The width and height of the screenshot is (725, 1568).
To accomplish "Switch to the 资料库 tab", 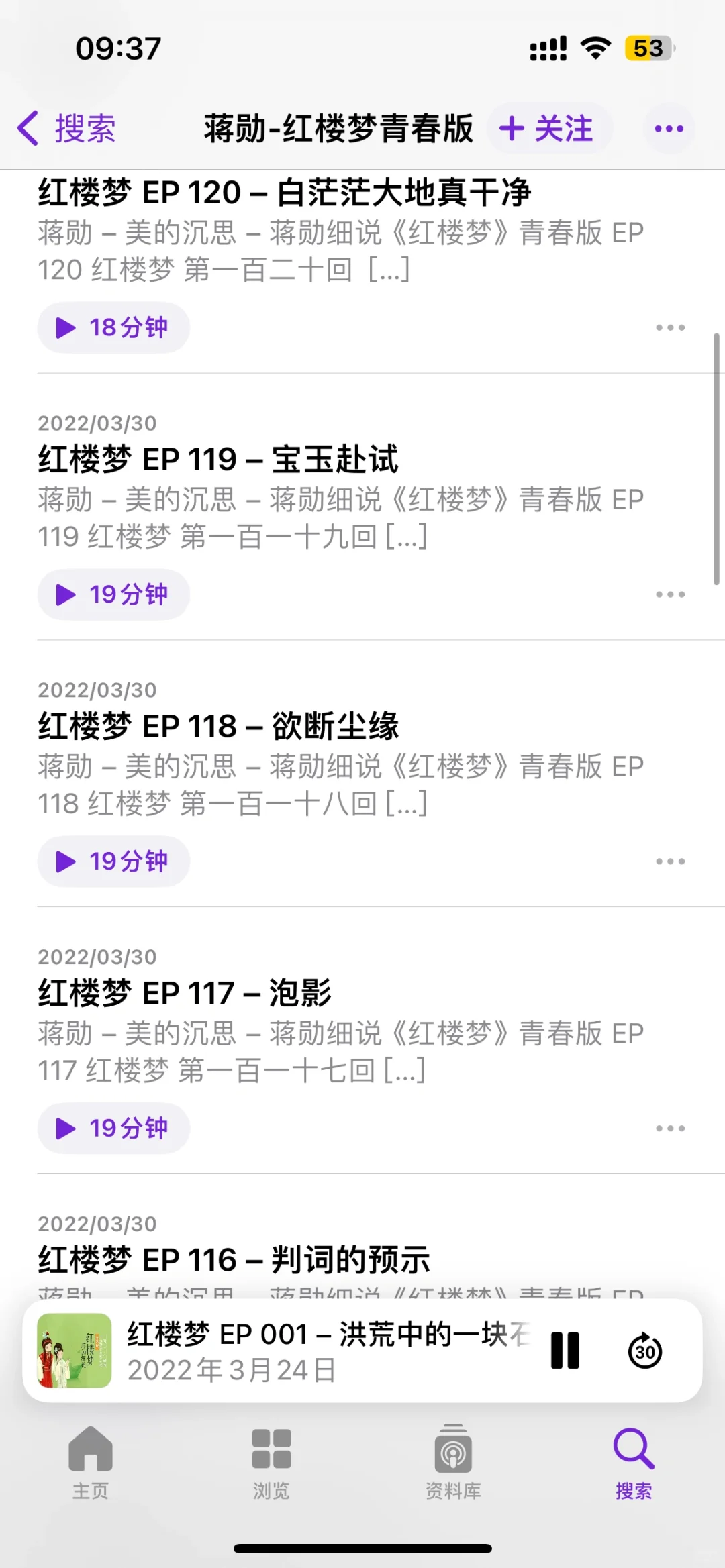I will coord(453,1462).
